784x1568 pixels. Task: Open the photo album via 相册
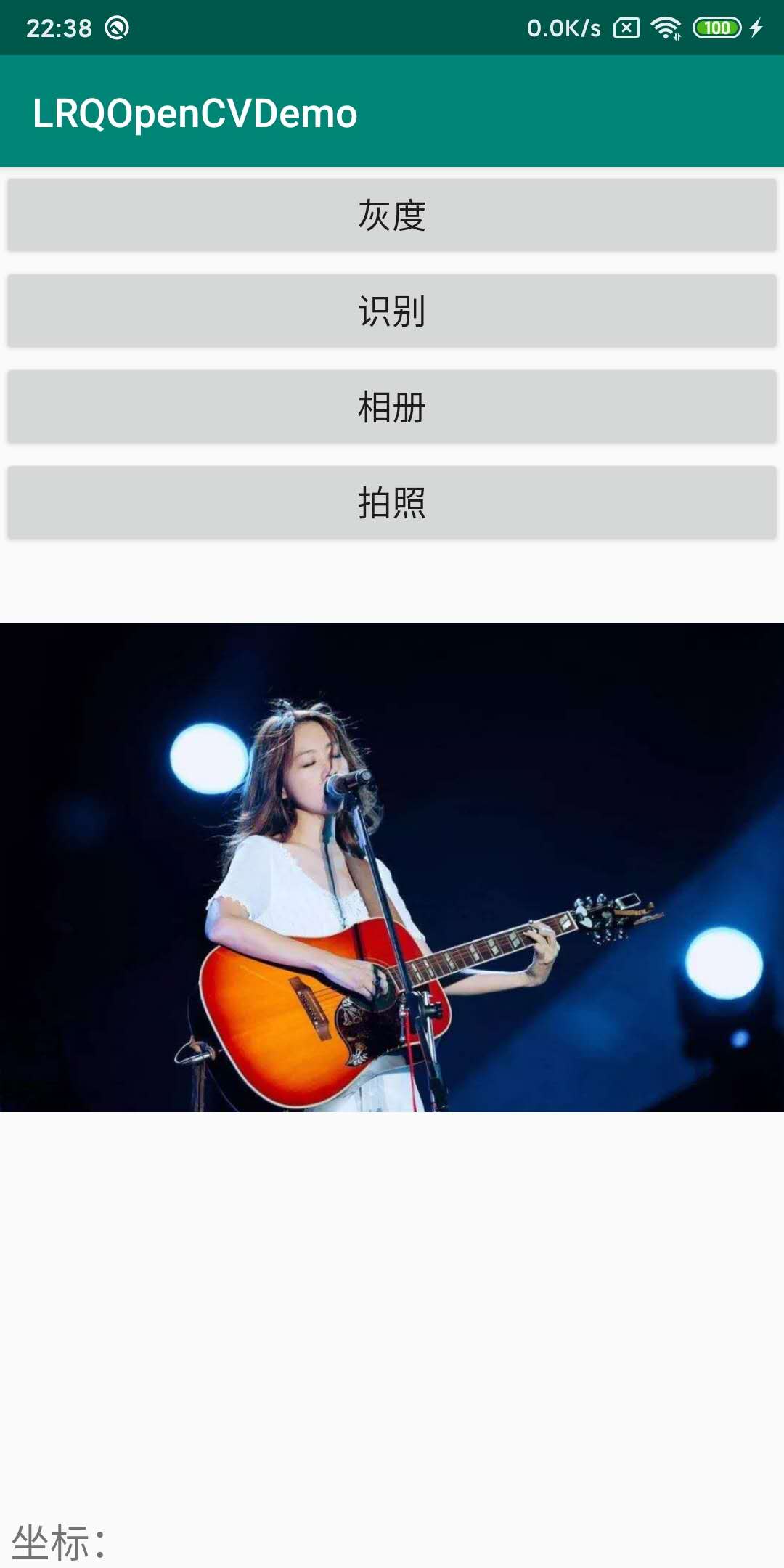pyautogui.click(x=392, y=407)
